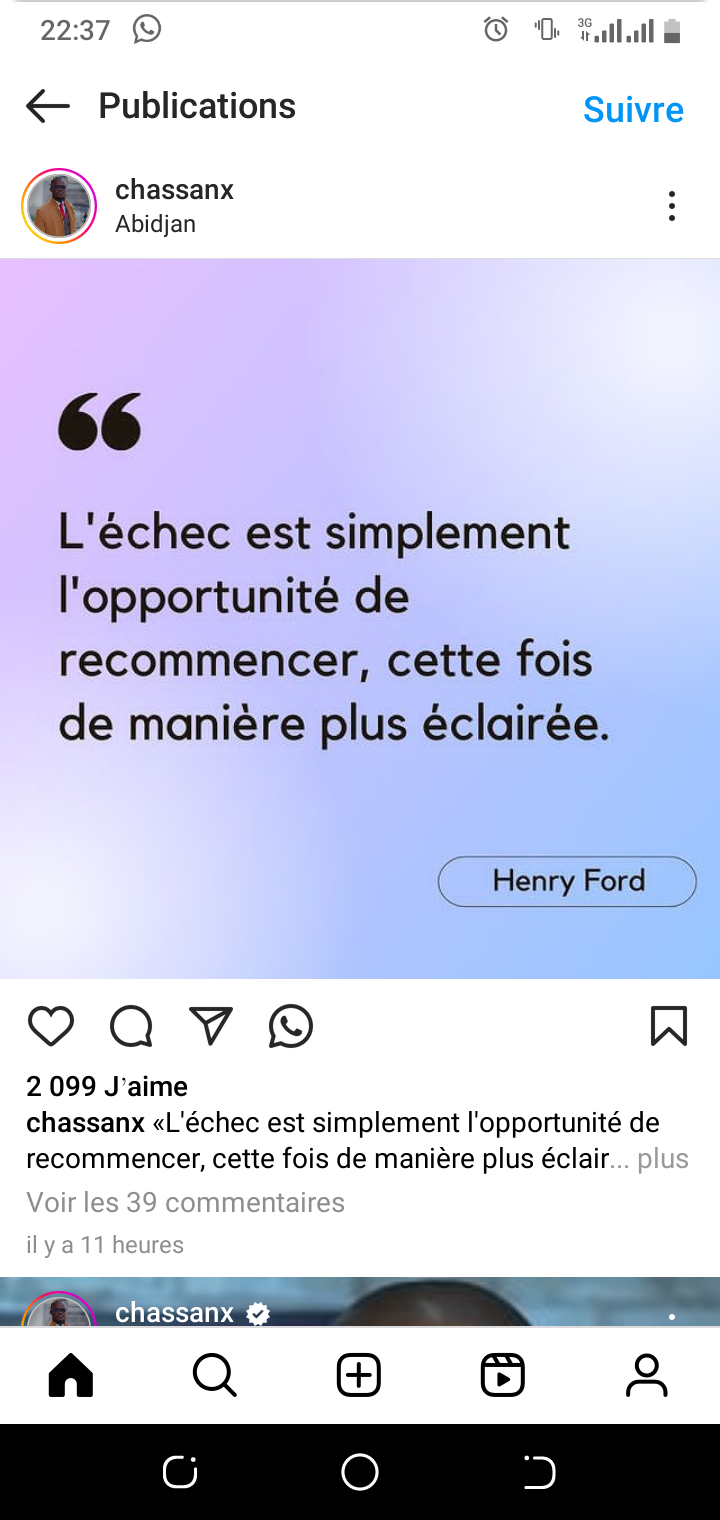Expand the caption with plus
Viewport: 720px width, 1520px height.
[663, 1159]
